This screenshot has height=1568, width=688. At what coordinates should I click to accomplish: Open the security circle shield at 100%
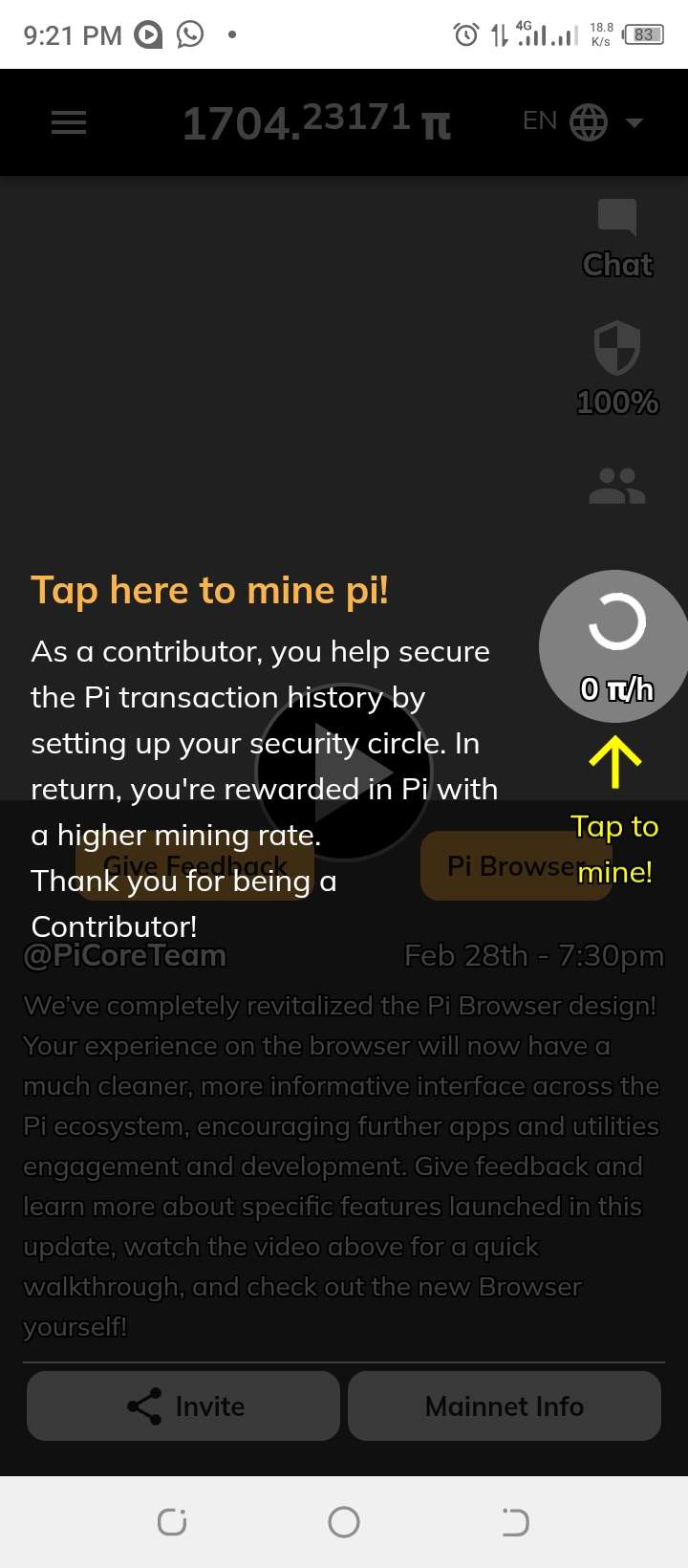point(617,367)
